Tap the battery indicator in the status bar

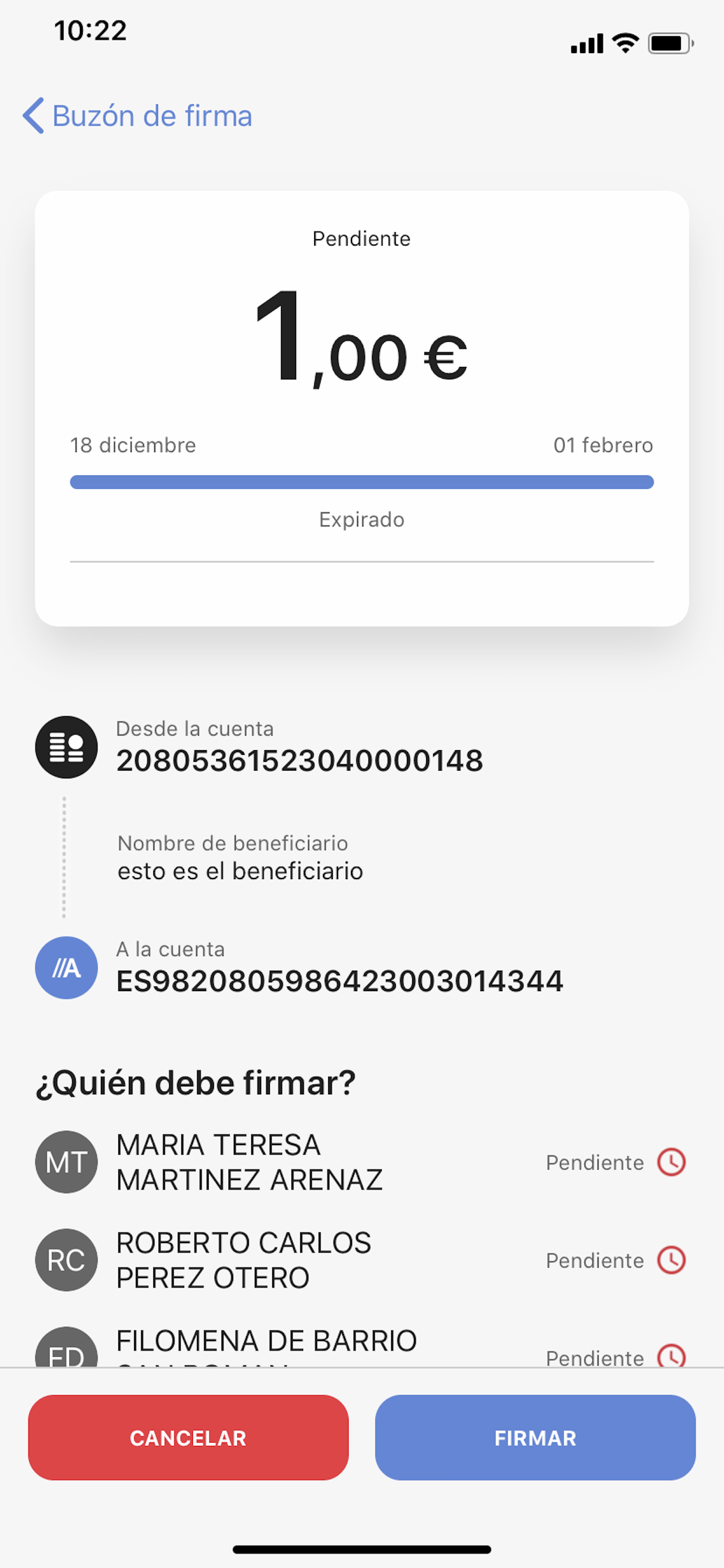tap(669, 44)
